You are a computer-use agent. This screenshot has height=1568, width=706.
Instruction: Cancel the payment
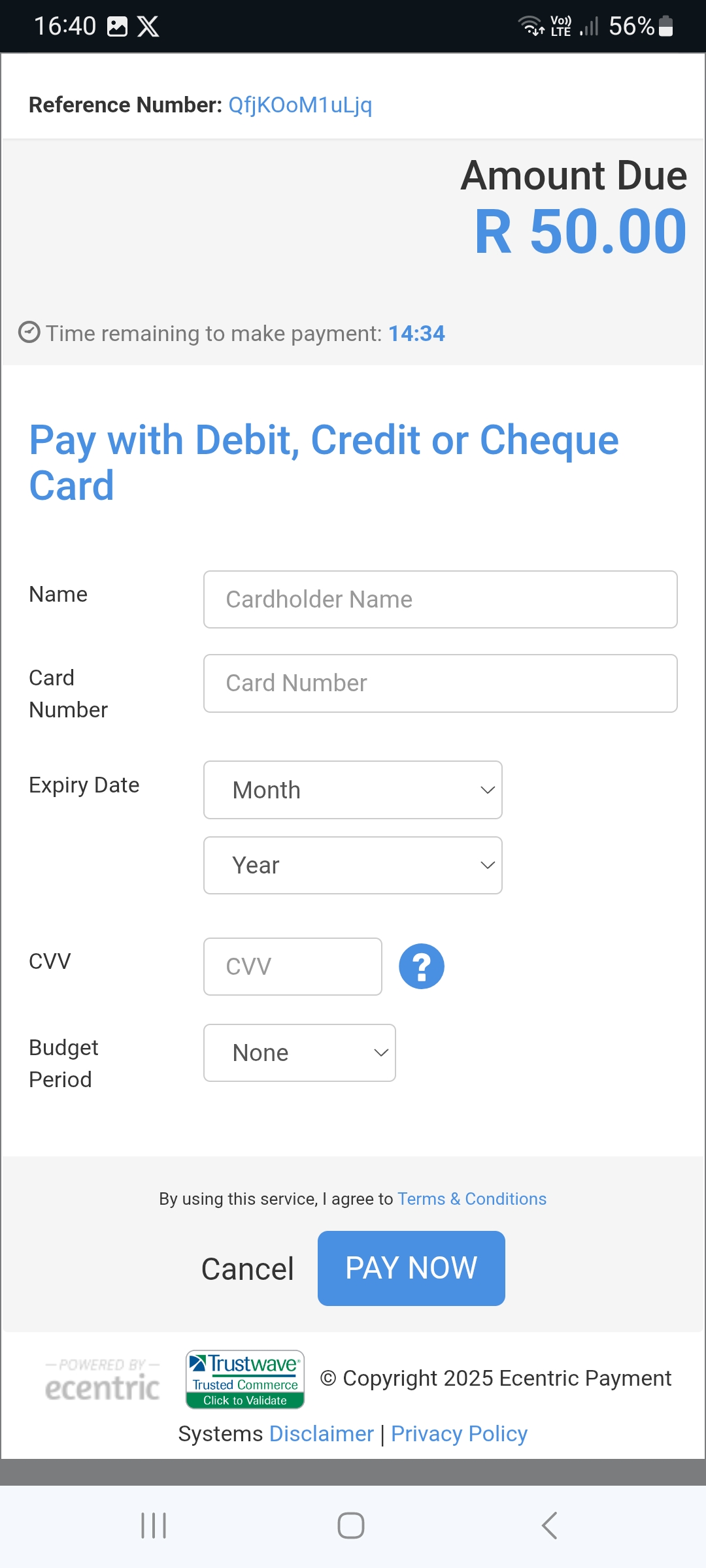(247, 1269)
